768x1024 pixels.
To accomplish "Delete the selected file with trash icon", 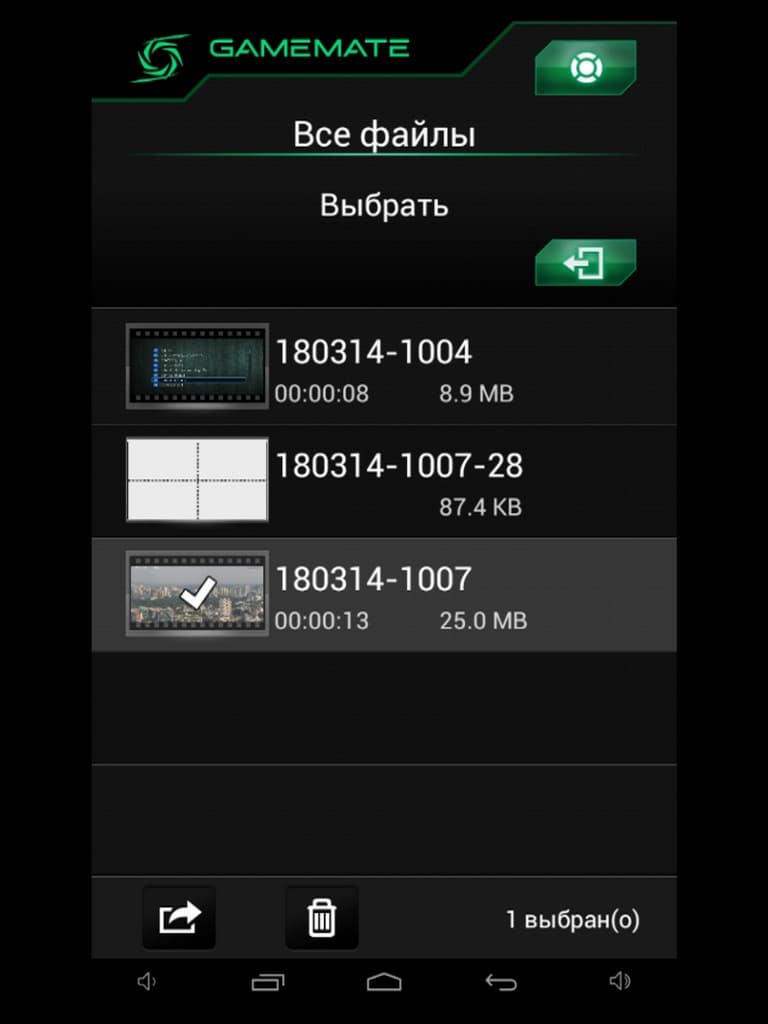I will [x=321, y=917].
